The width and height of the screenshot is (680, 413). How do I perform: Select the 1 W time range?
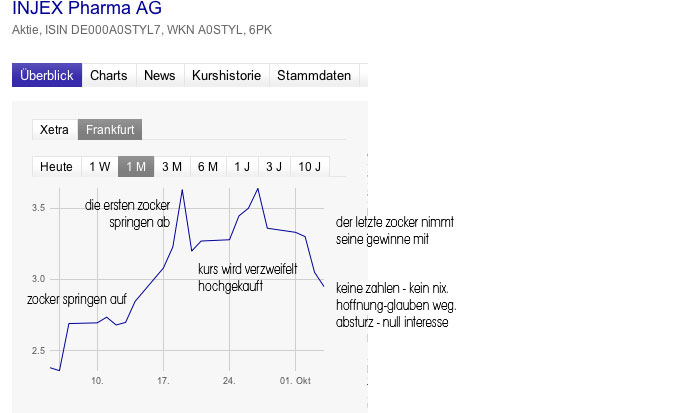pyautogui.click(x=99, y=166)
